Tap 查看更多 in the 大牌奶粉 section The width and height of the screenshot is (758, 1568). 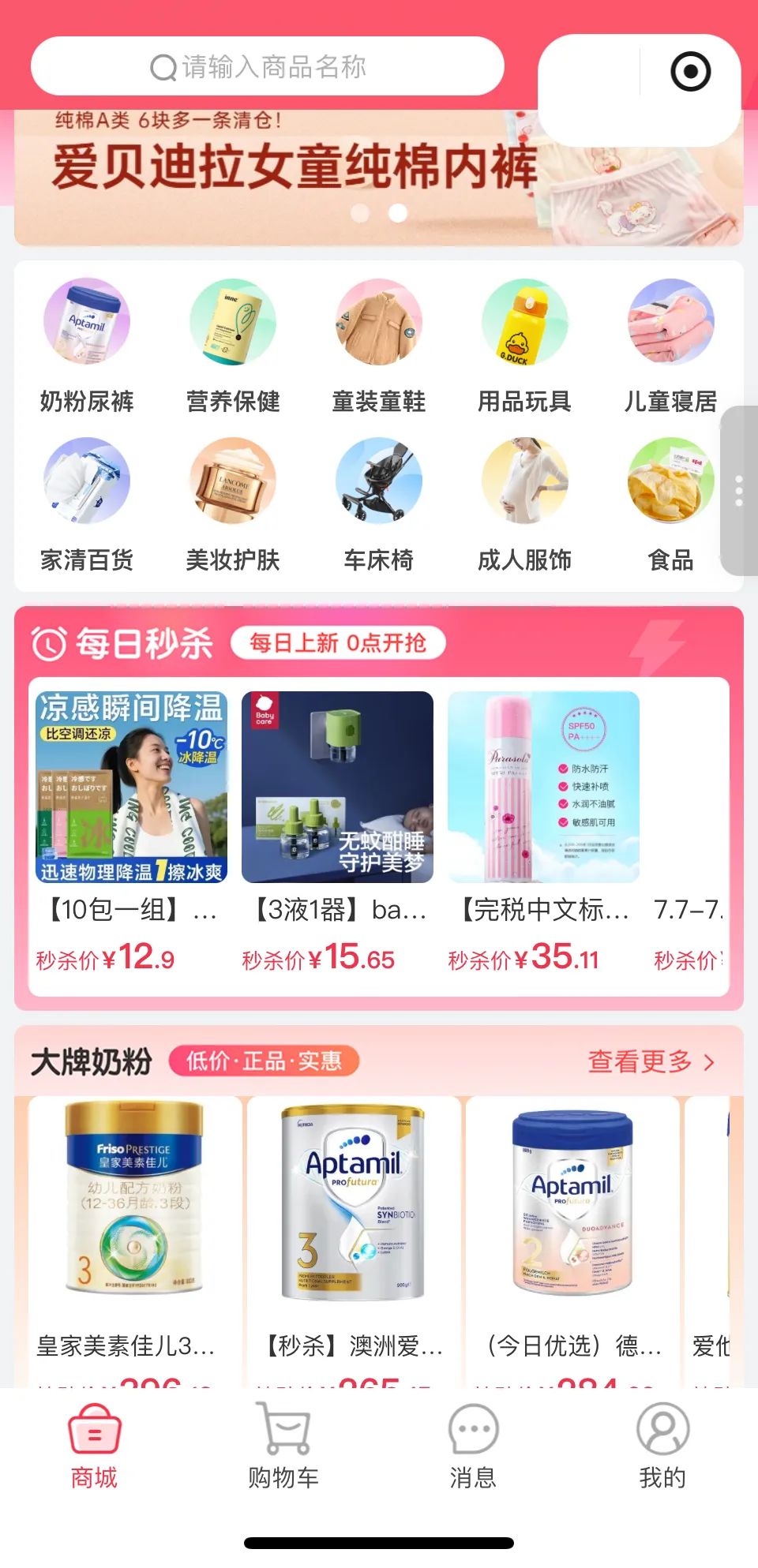click(x=650, y=1062)
